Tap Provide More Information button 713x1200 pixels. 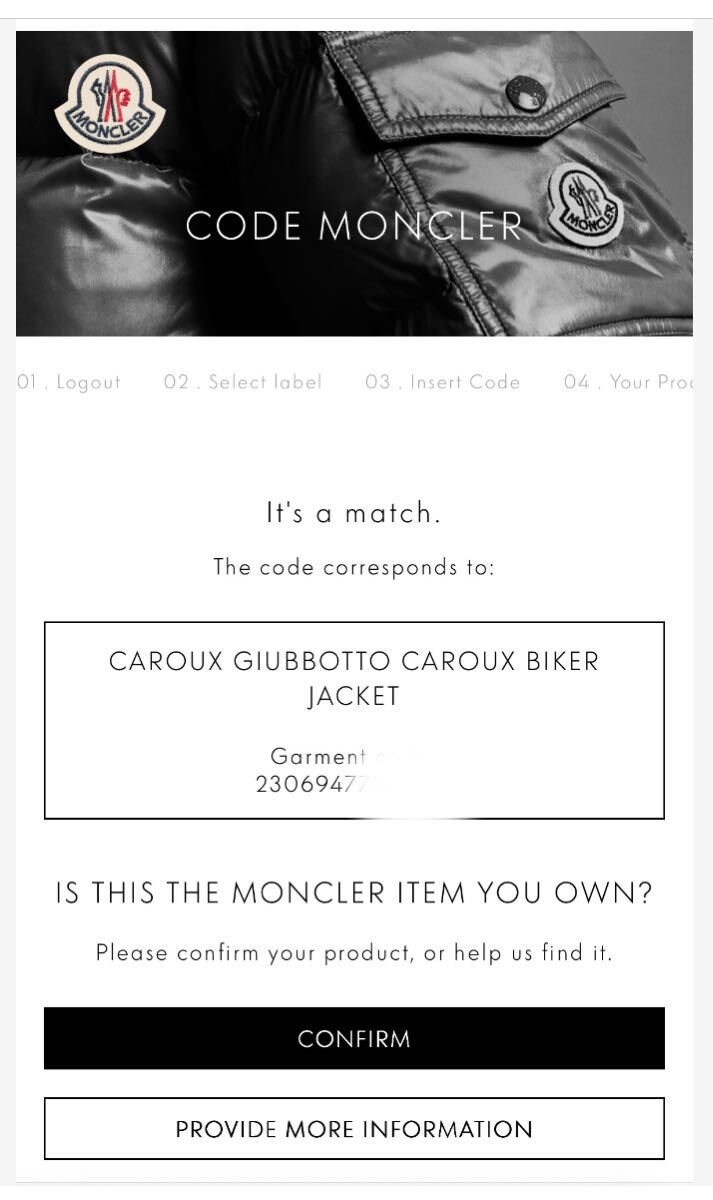click(x=354, y=1129)
